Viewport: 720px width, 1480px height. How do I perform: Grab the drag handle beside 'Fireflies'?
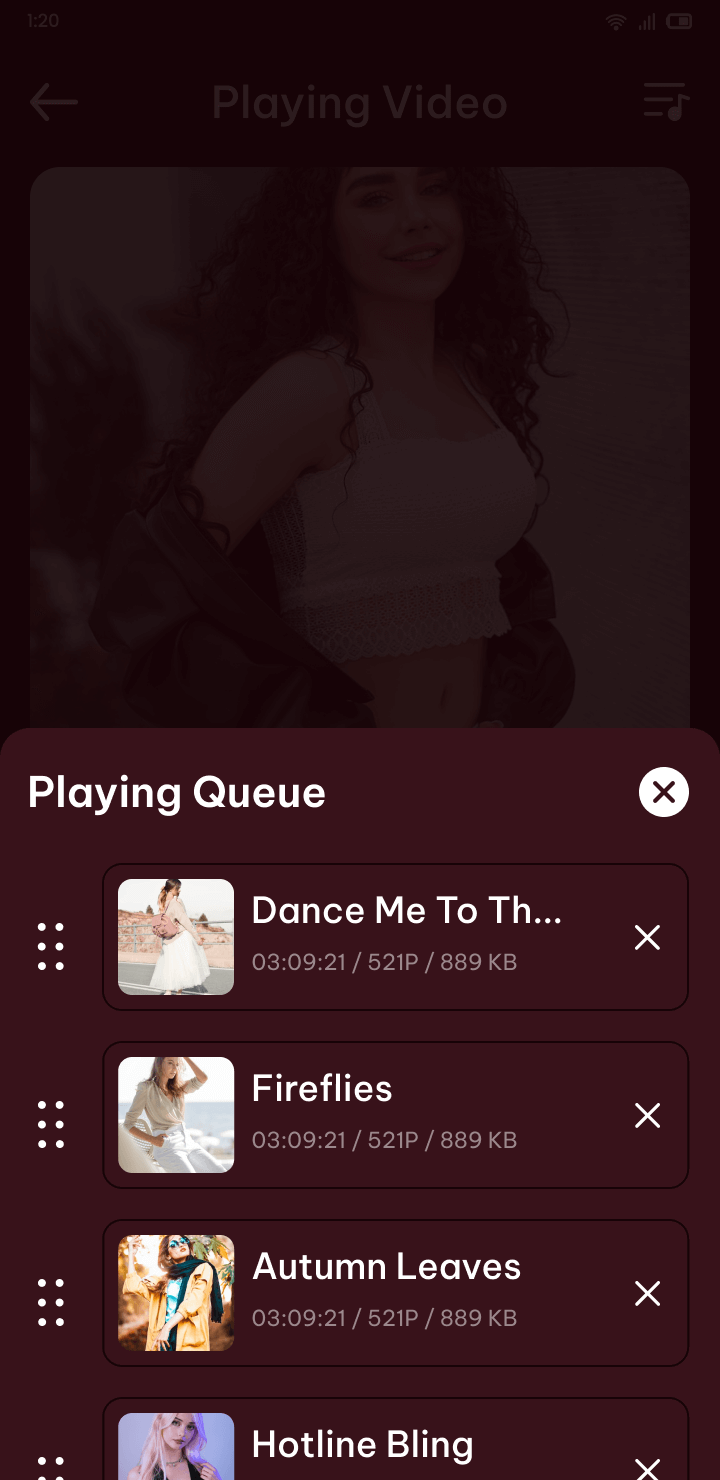[50, 1122]
